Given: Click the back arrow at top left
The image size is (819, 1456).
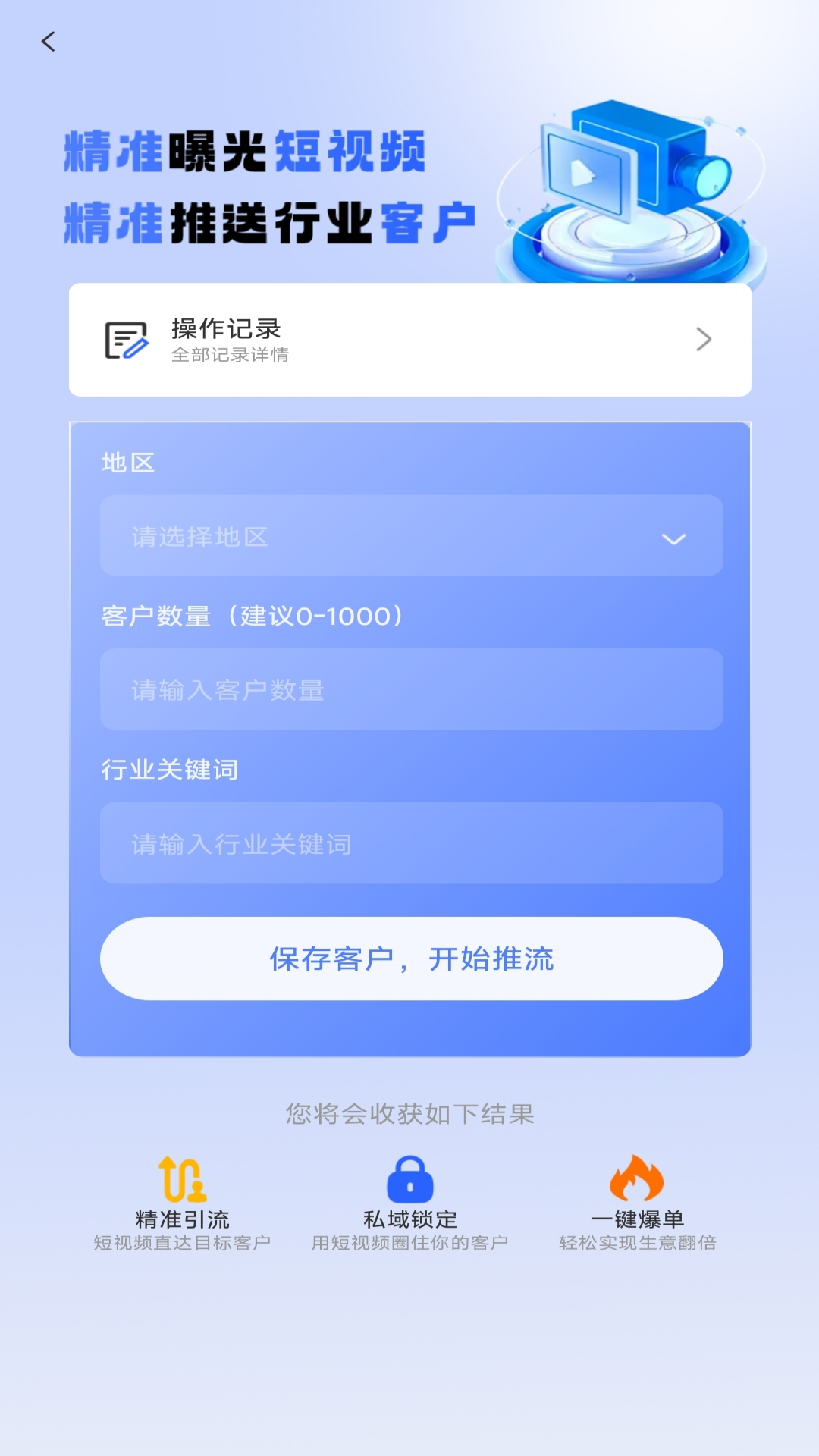Looking at the screenshot, I should click(49, 42).
